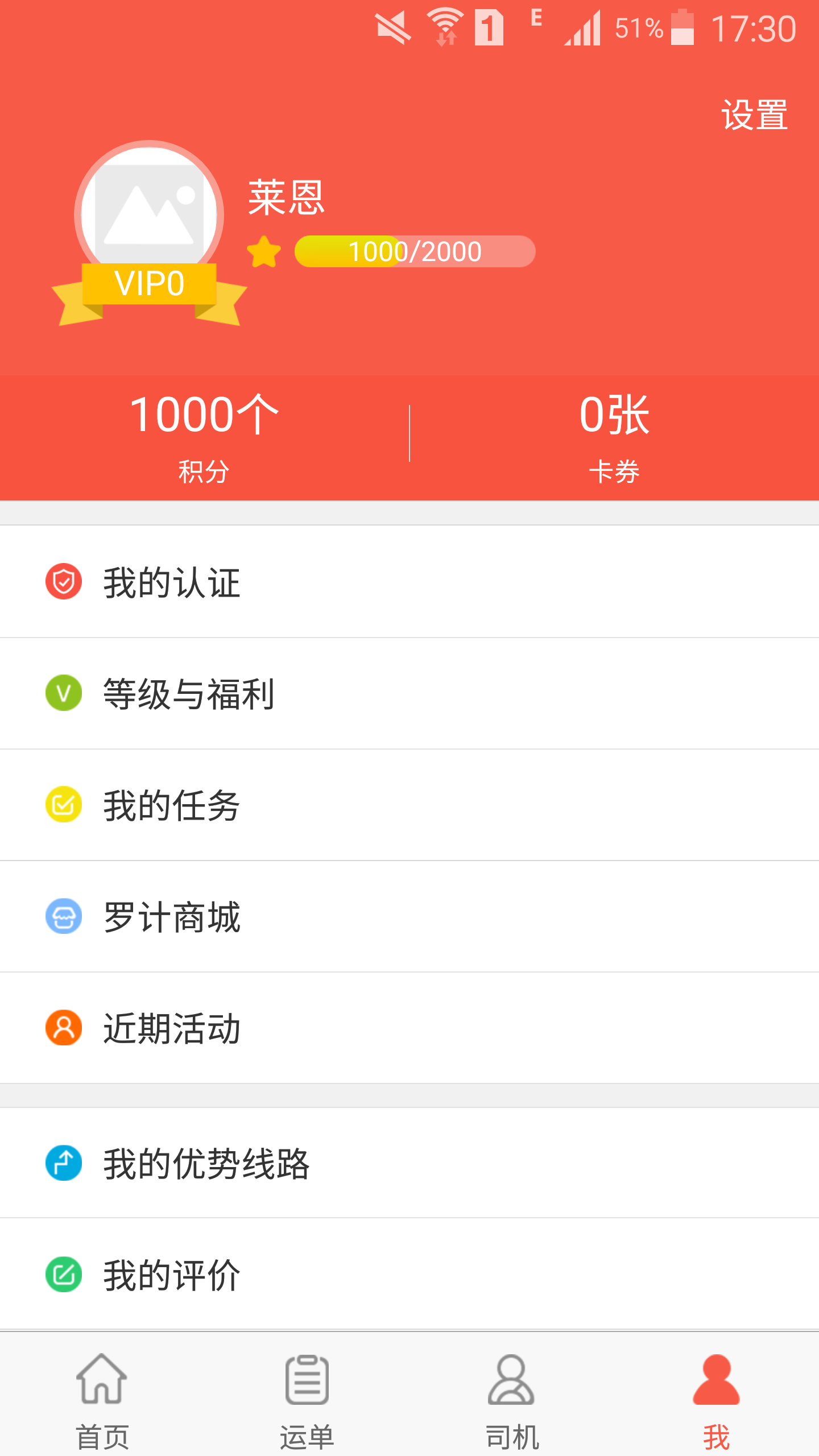
Task: Open 近期活动 row
Action: point(409,1028)
